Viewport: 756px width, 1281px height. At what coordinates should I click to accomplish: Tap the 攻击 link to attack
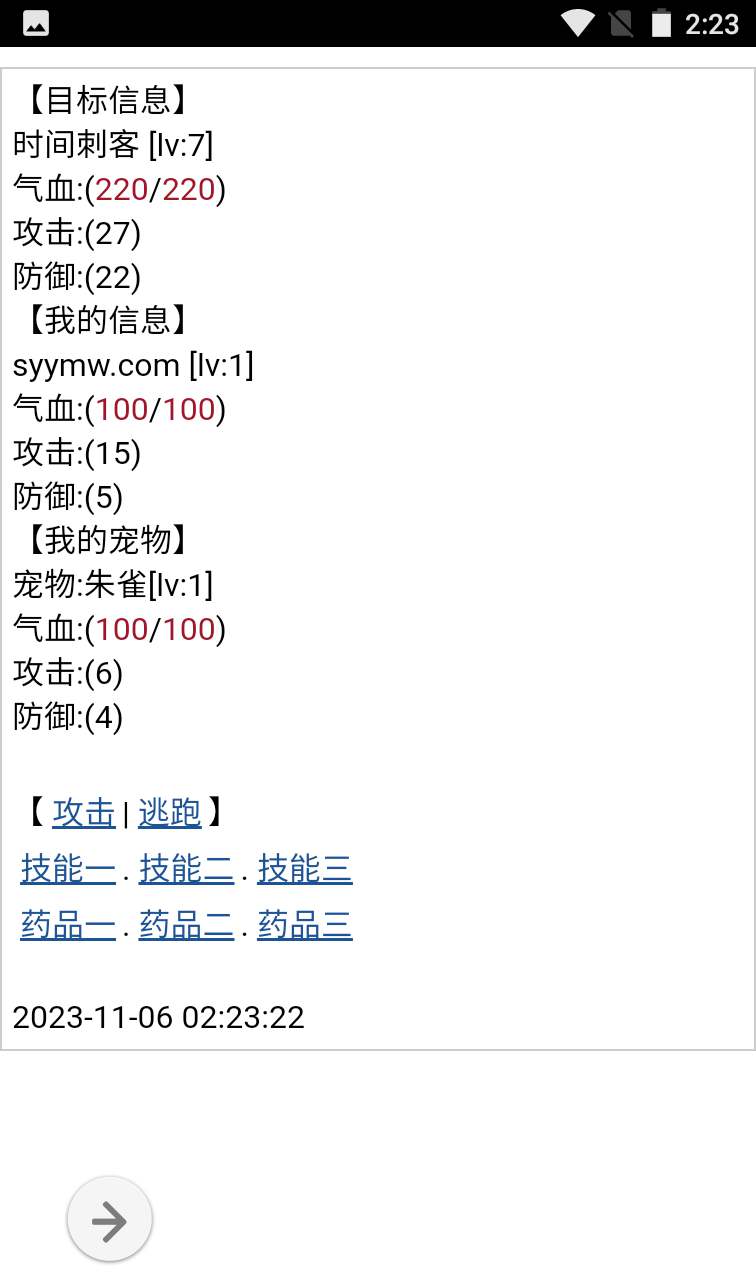coord(84,813)
